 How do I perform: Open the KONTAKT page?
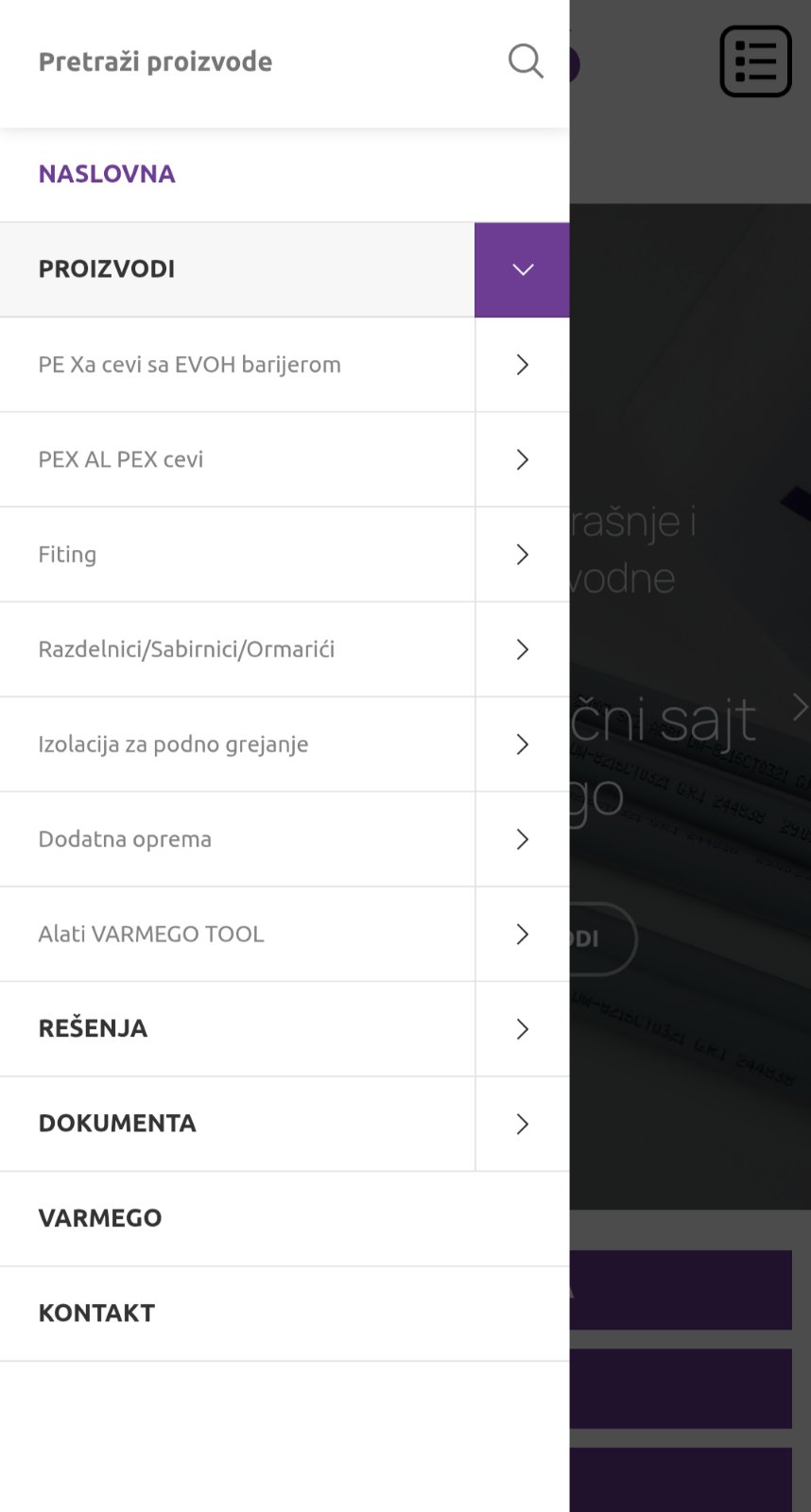[96, 1314]
